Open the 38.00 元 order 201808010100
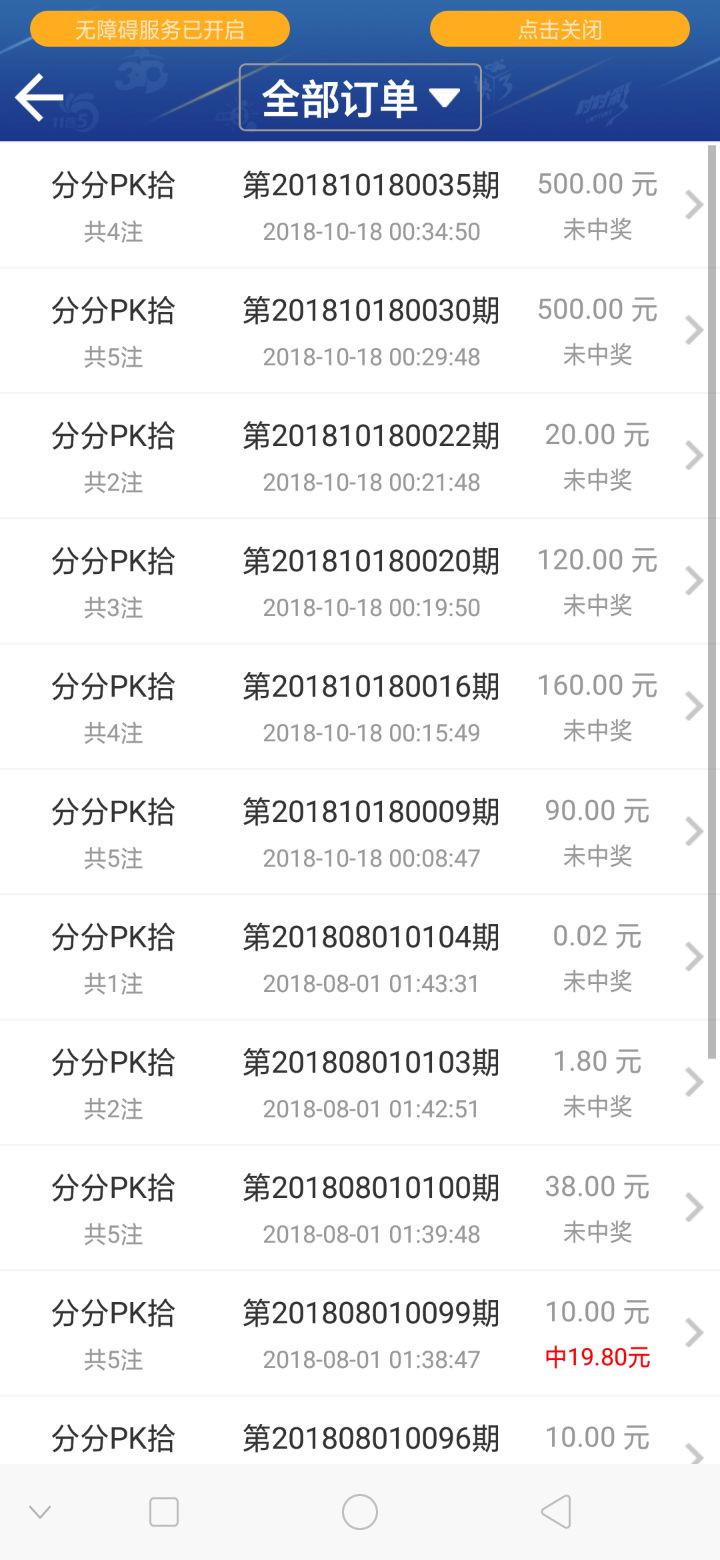 (x=360, y=1208)
